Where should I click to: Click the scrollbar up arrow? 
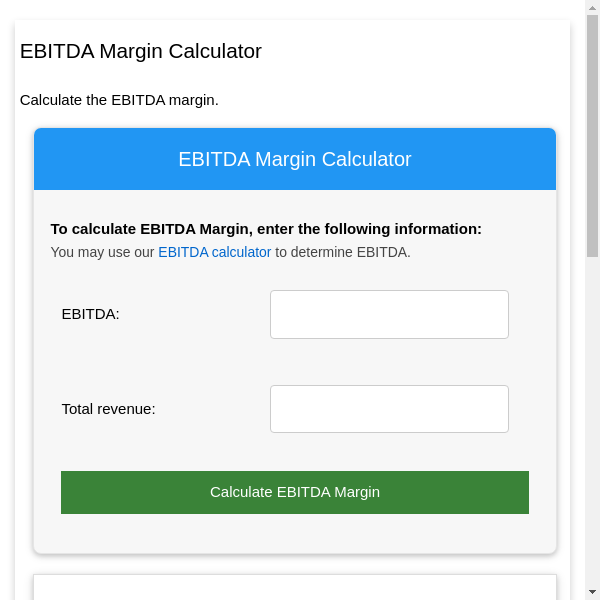(592, 7)
